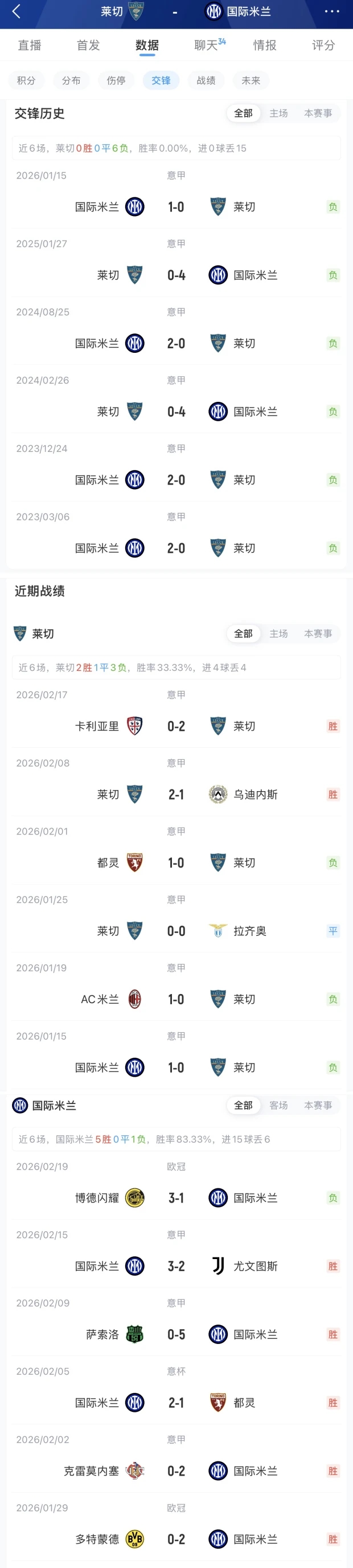Filter 莱切 recent results by 主场
The height and width of the screenshot is (1568, 353).
click(x=279, y=634)
